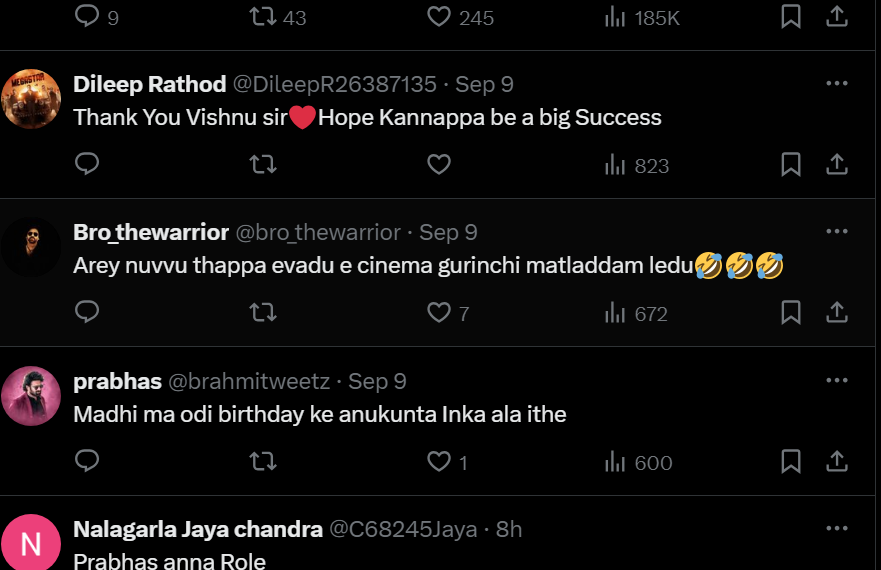
Task: Reply to Dileep Rathod's tweet
Action: (x=87, y=164)
